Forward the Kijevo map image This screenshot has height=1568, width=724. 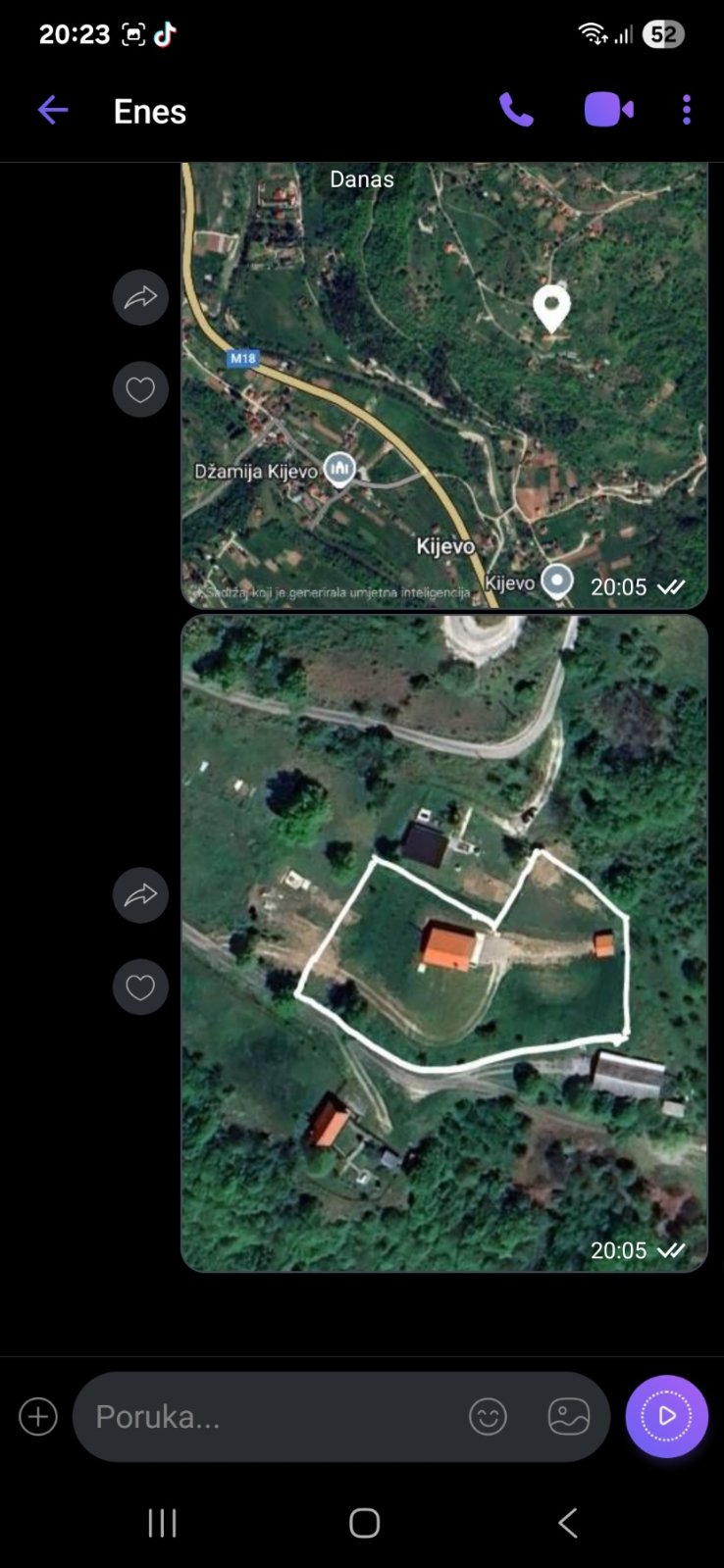tap(140, 297)
